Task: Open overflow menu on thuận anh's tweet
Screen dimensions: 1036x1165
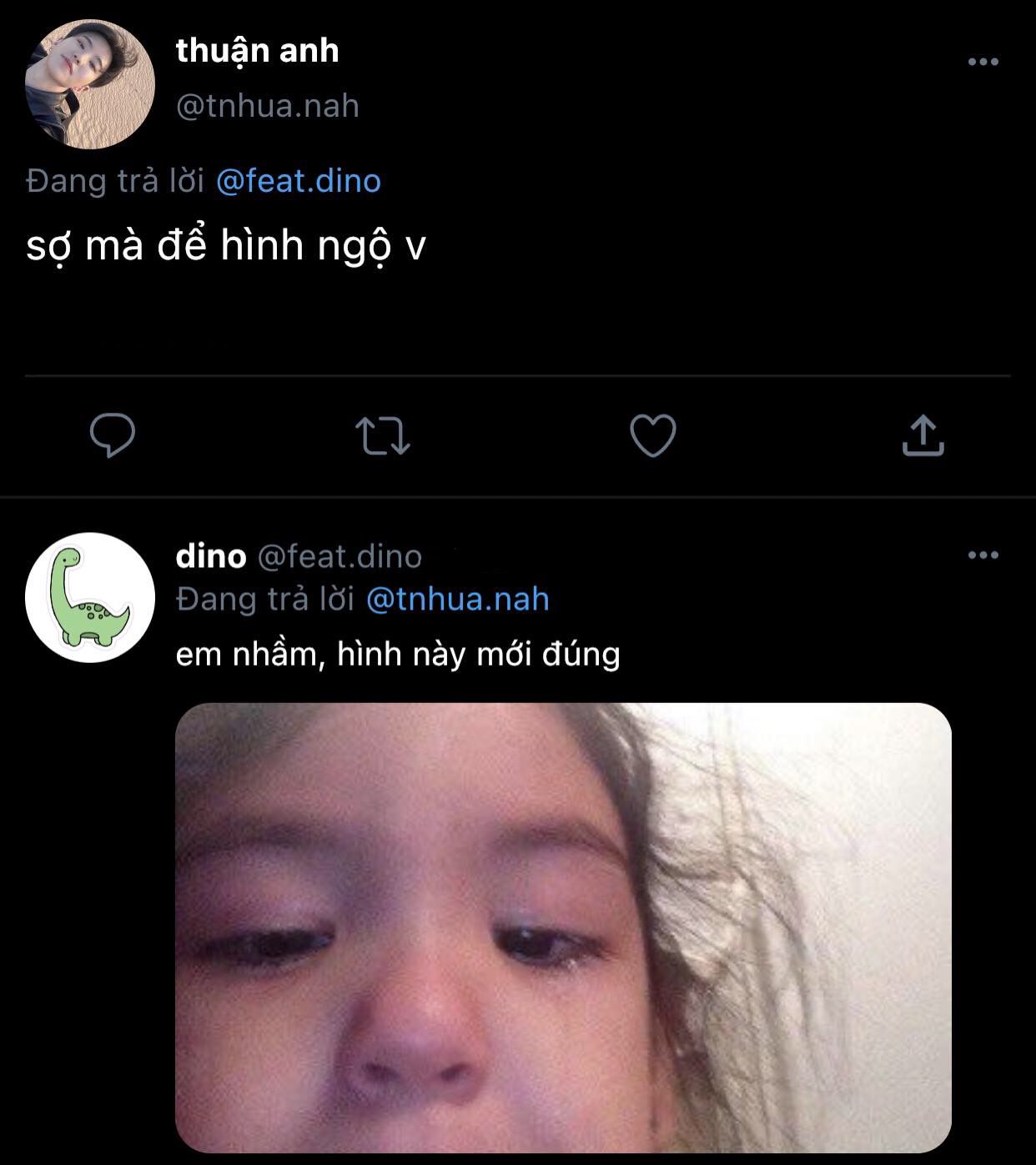Action: pos(983,62)
